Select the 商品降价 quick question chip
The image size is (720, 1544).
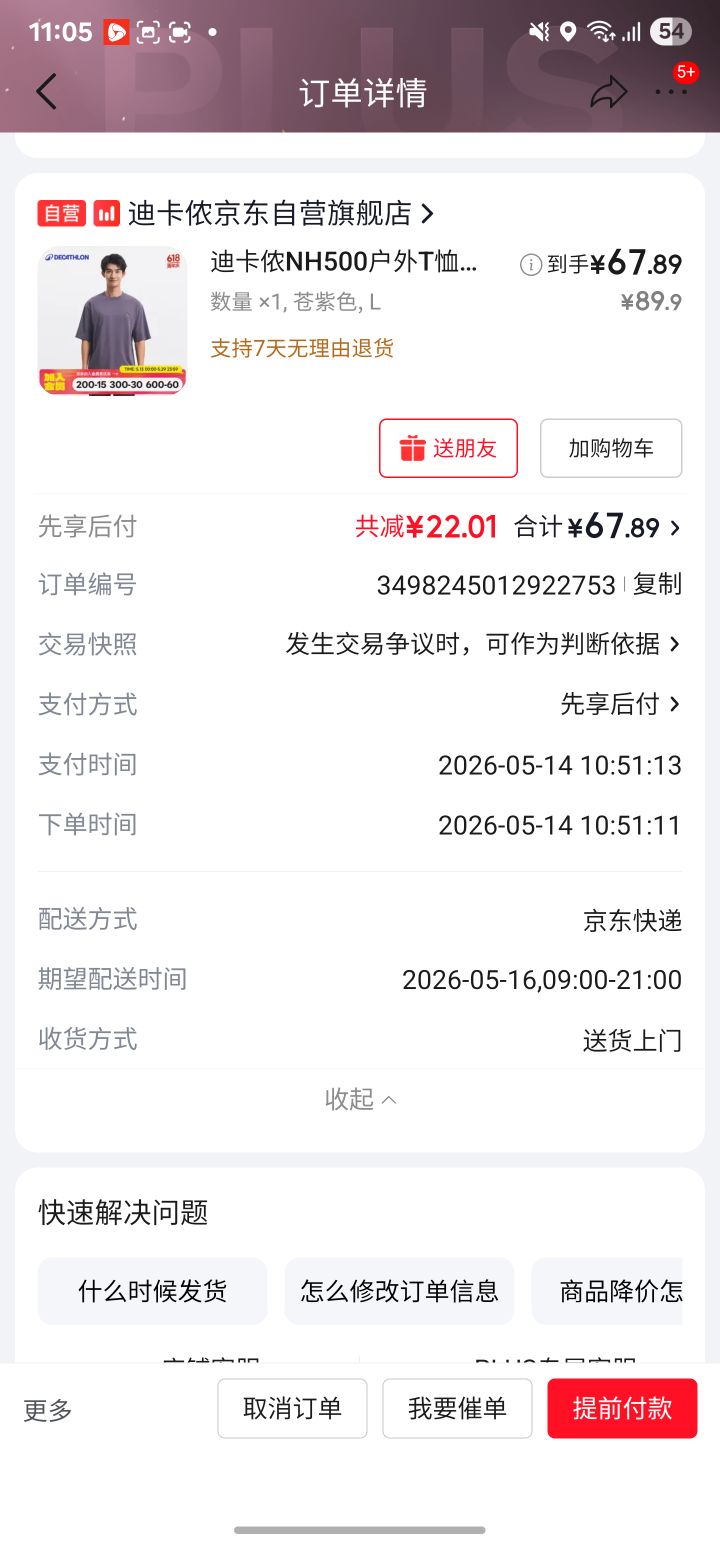(607, 1291)
